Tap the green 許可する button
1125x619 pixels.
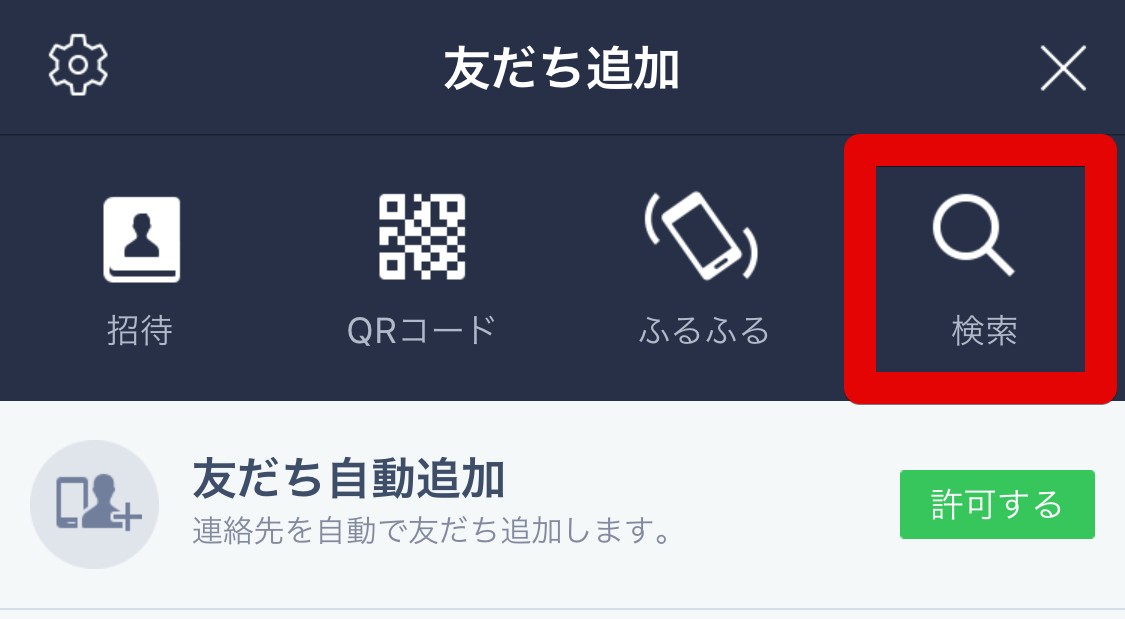(997, 504)
